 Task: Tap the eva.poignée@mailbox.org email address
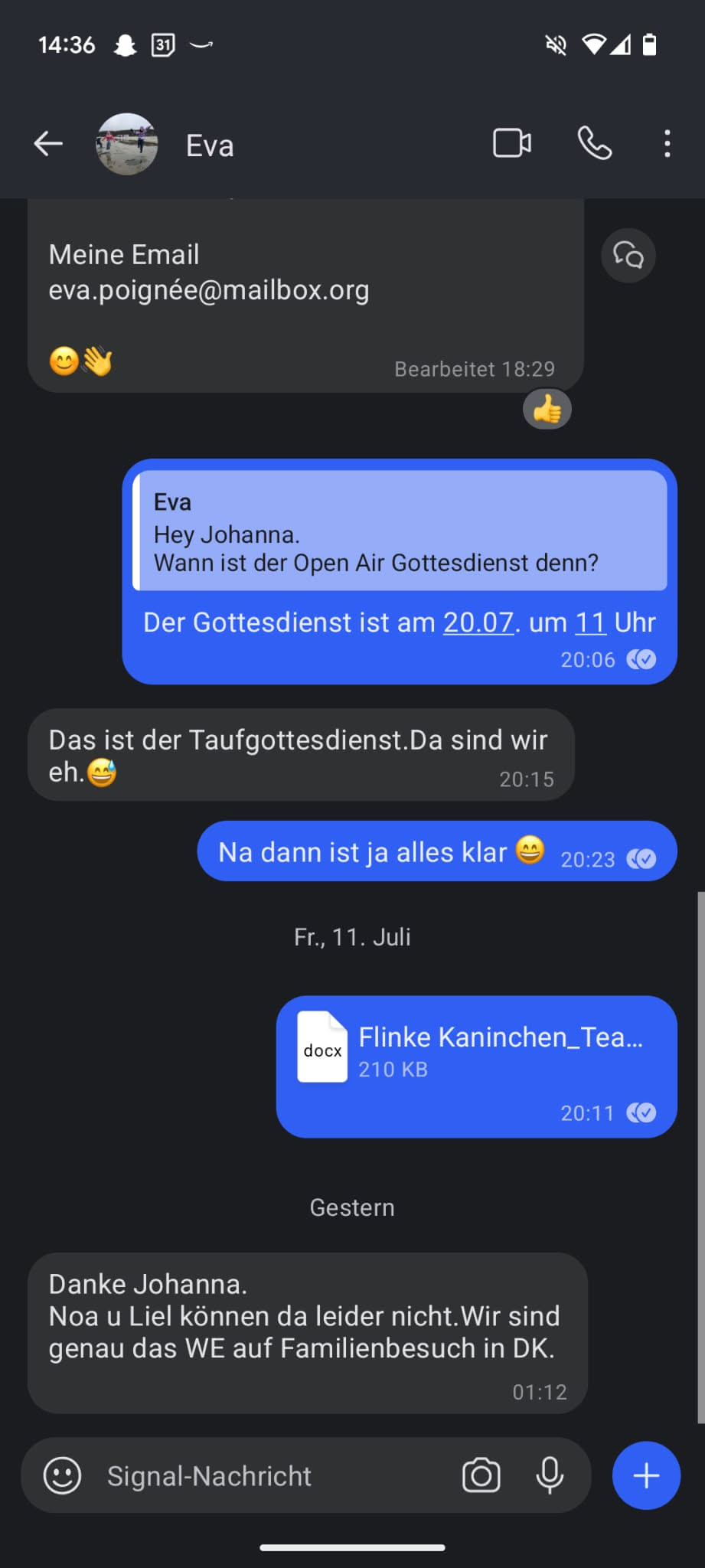point(208,290)
